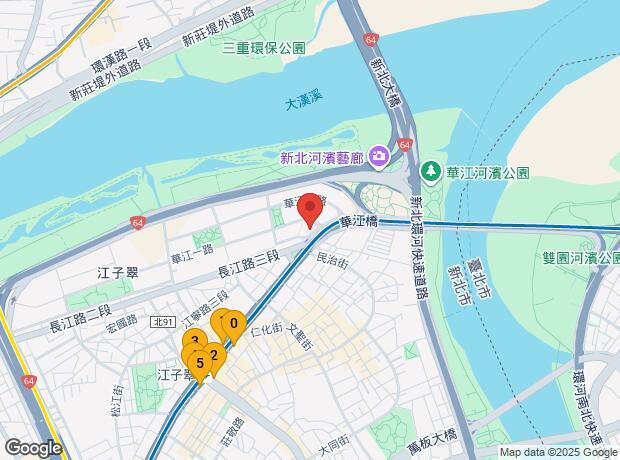The height and width of the screenshot is (460, 620).
Task: Choose the orange marker numbered 5
Action: [x=200, y=363]
